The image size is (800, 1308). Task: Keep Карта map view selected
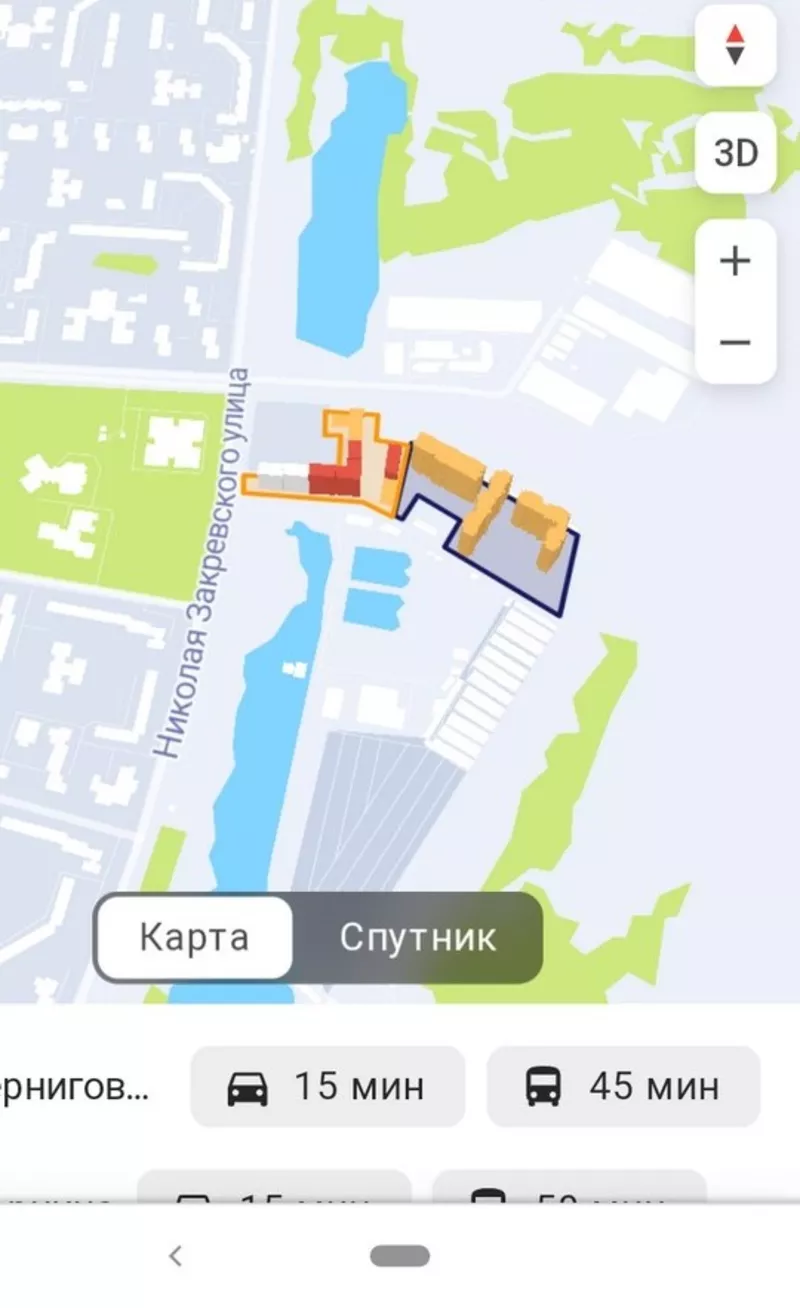[x=193, y=937]
